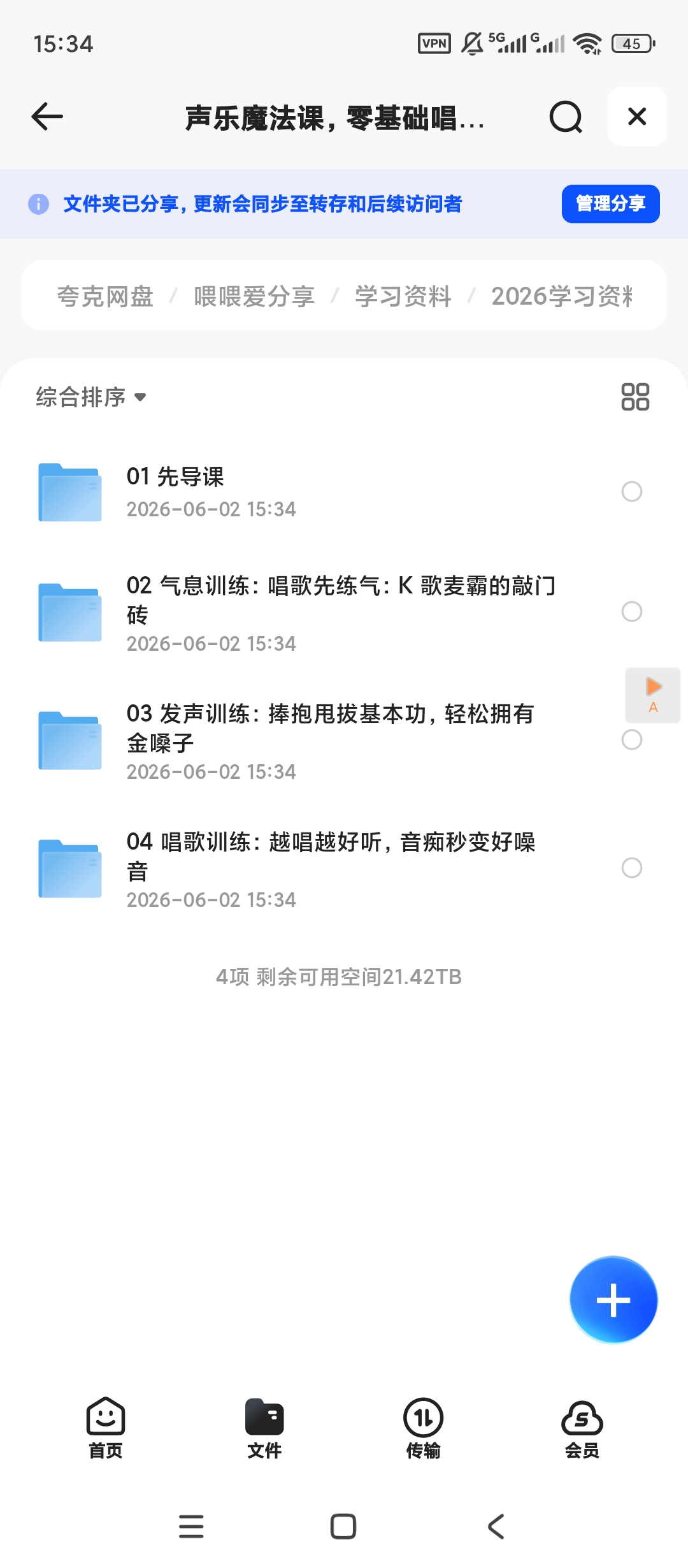This screenshot has height=1568, width=688.
Task: Switch to grid view layout
Action: (x=635, y=396)
